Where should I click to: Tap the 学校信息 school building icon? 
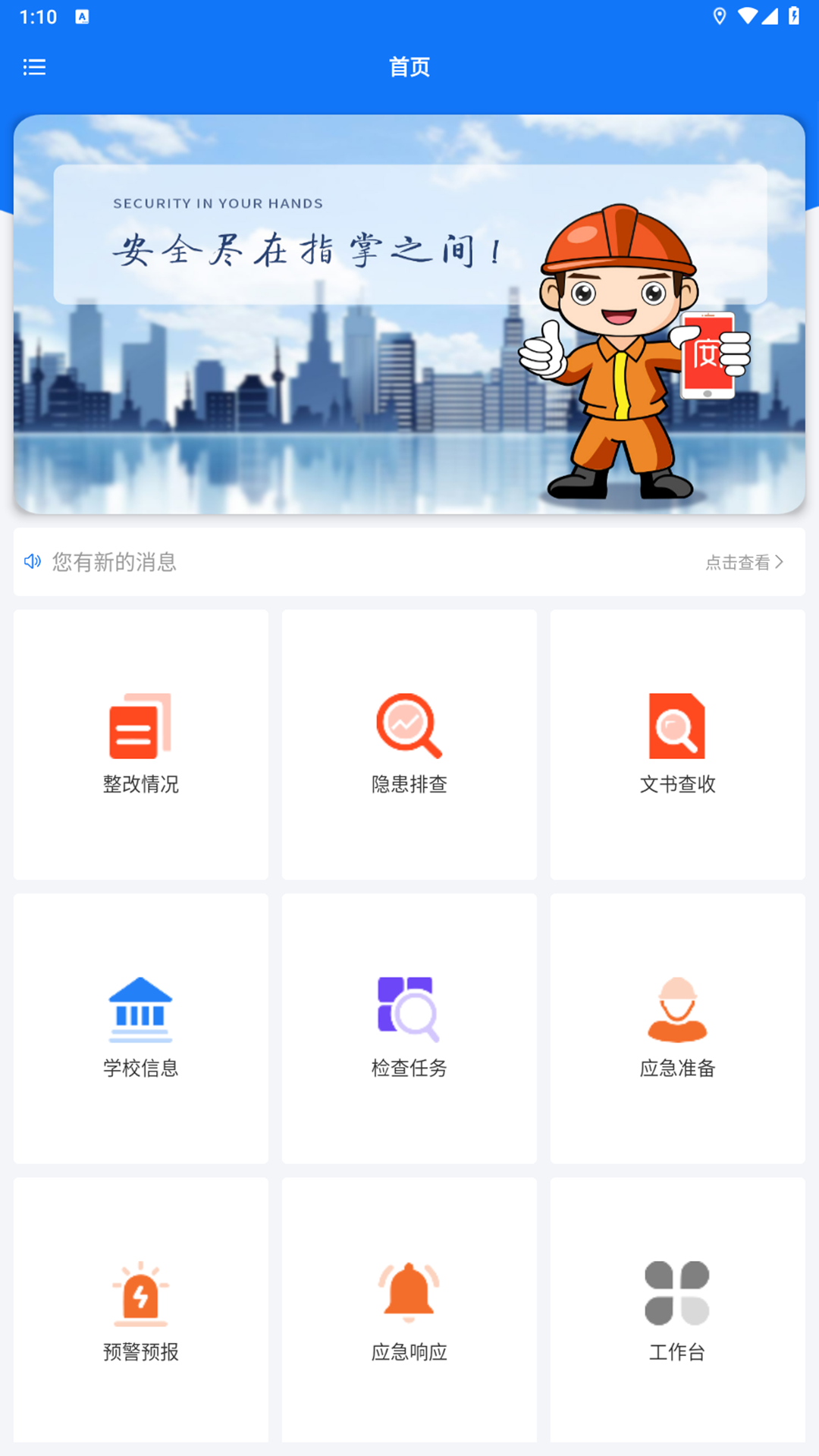140,1009
